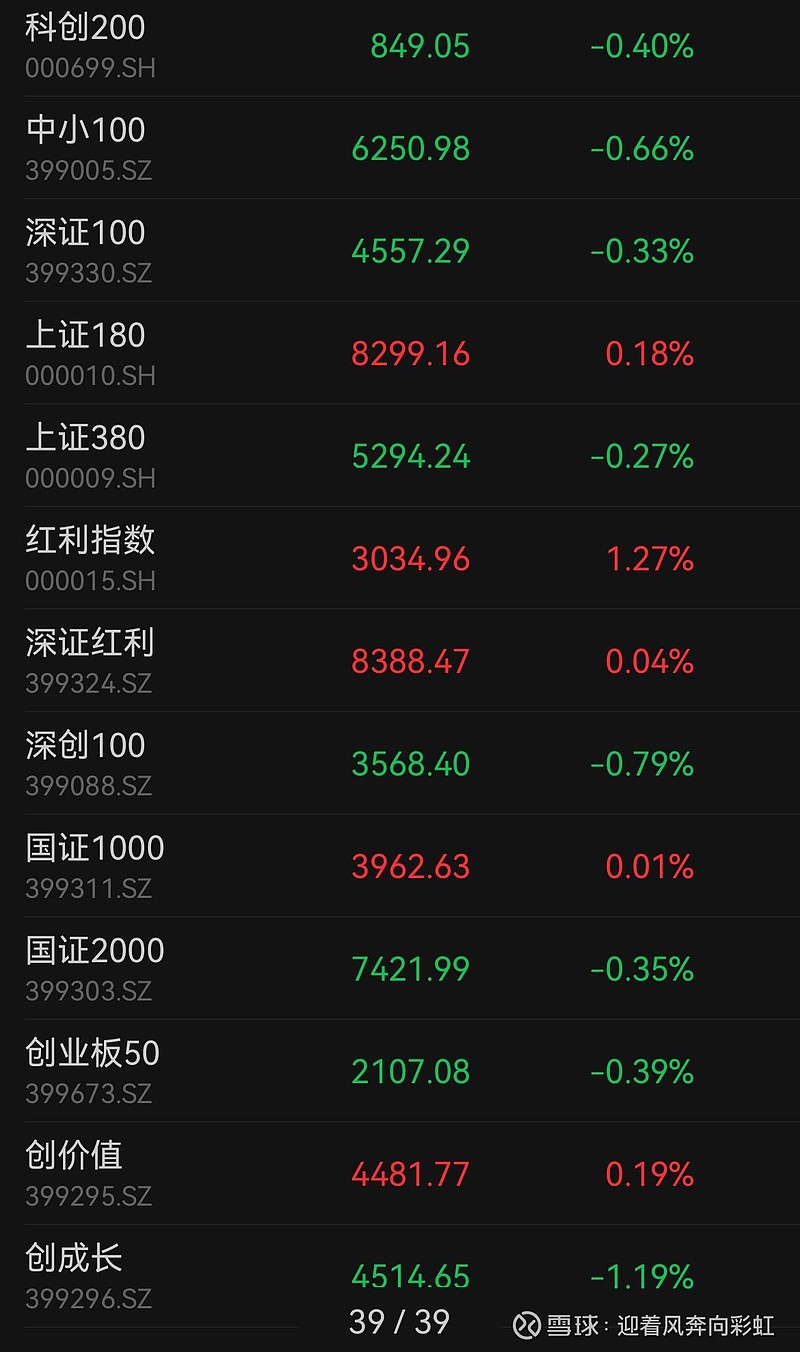
Task: Click the price 849.05 of 科创200
Action: pos(419,45)
